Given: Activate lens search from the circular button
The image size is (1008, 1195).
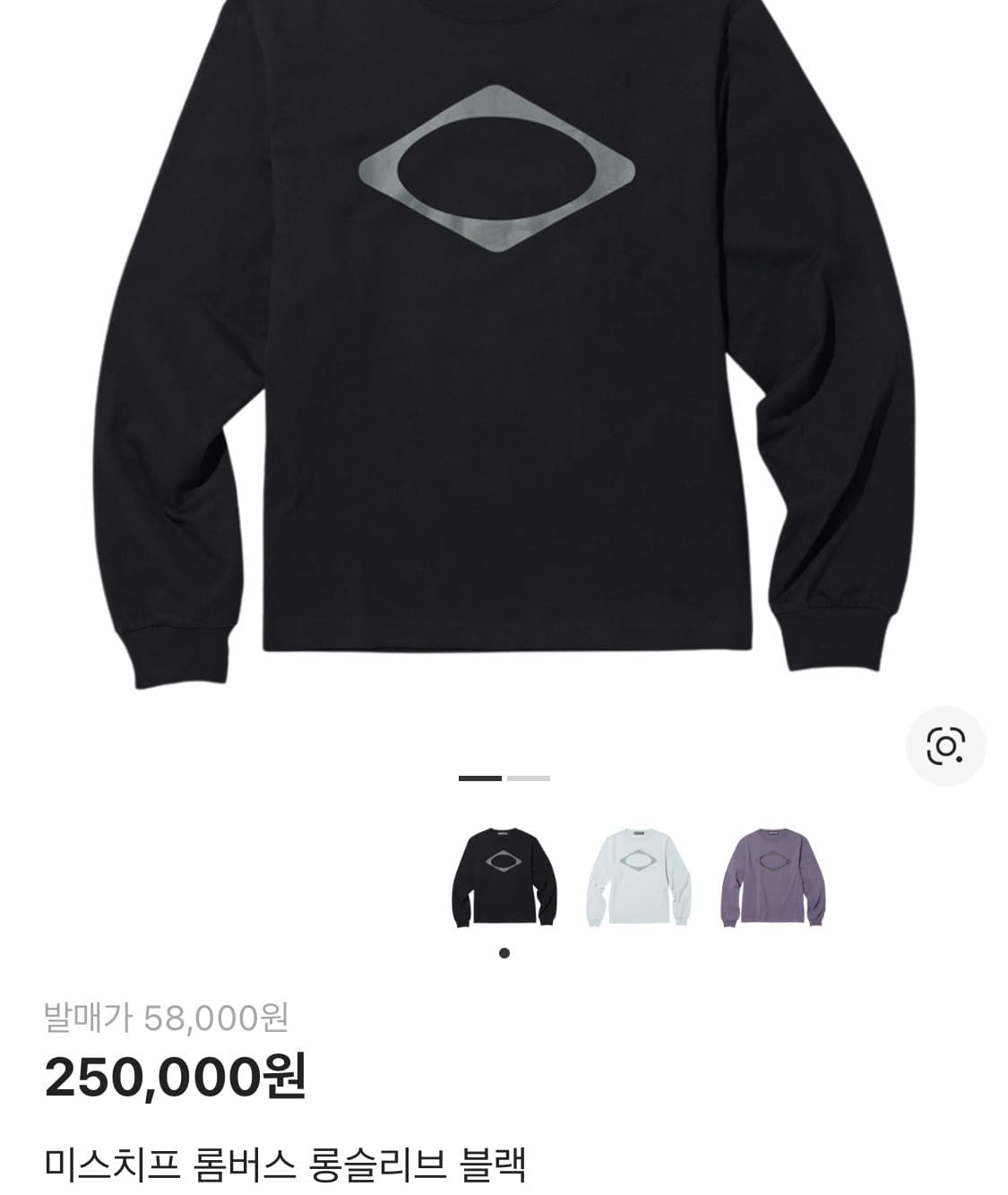Looking at the screenshot, I should [x=943, y=743].
